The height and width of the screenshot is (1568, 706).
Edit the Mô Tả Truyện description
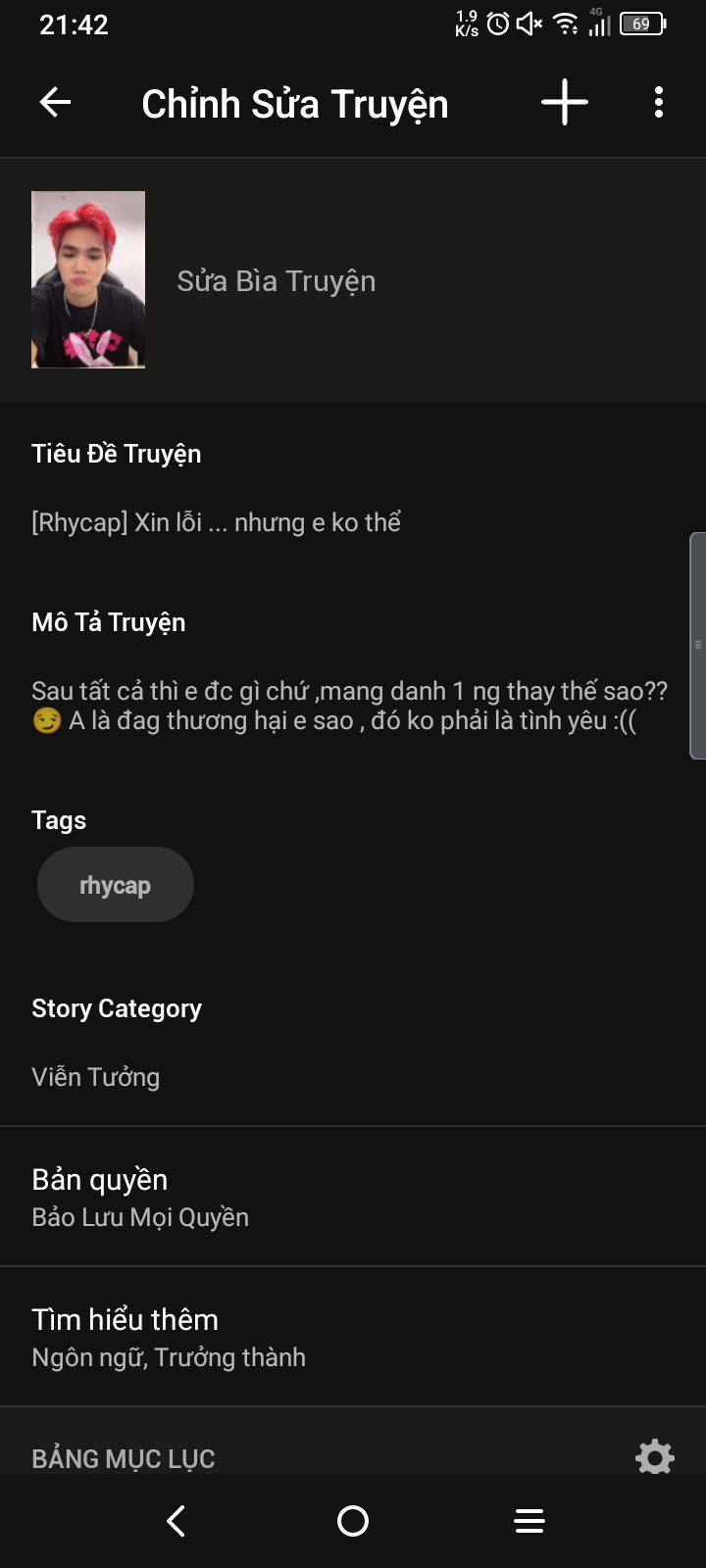pos(348,706)
